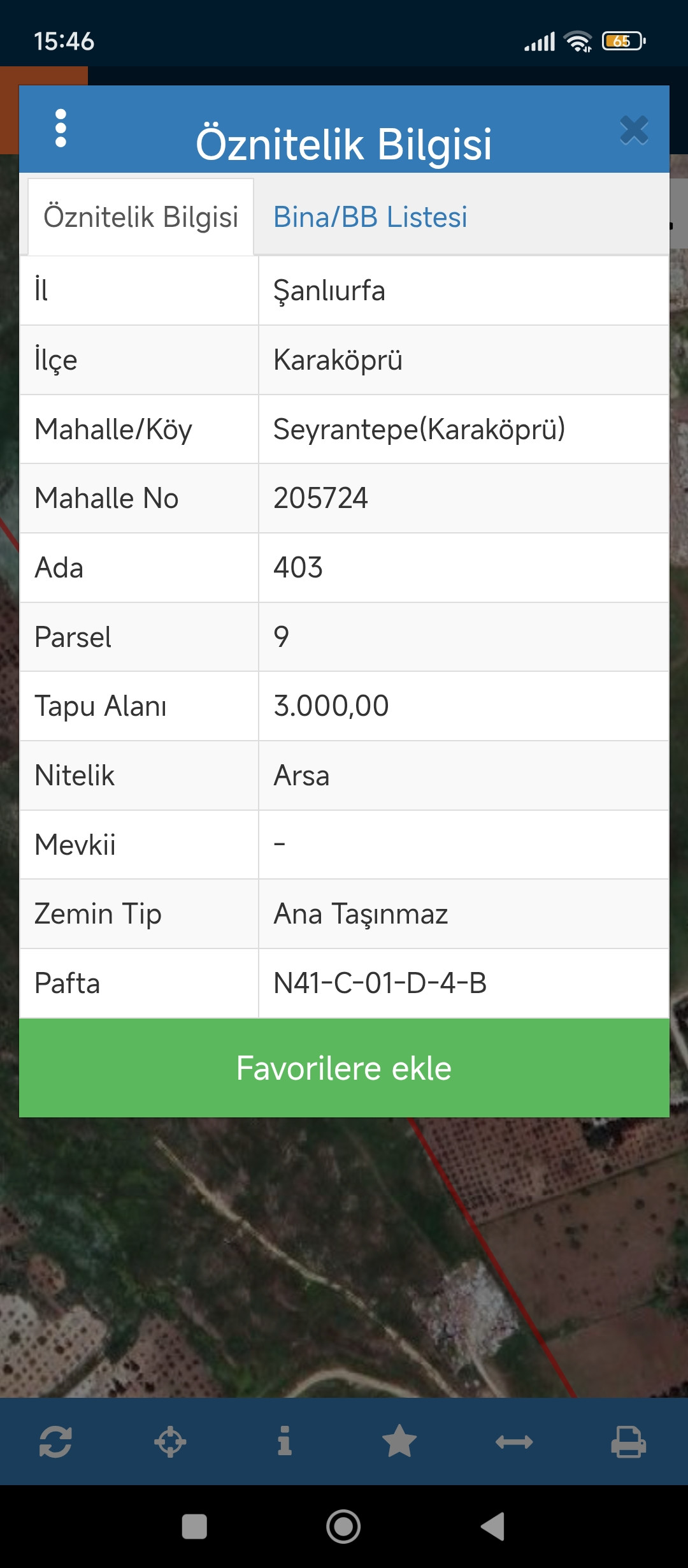Switch to the Bina/BB Listesi tab
The height and width of the screenshot is (1568, 688).
pyautogui.click(x=369, y=217)
